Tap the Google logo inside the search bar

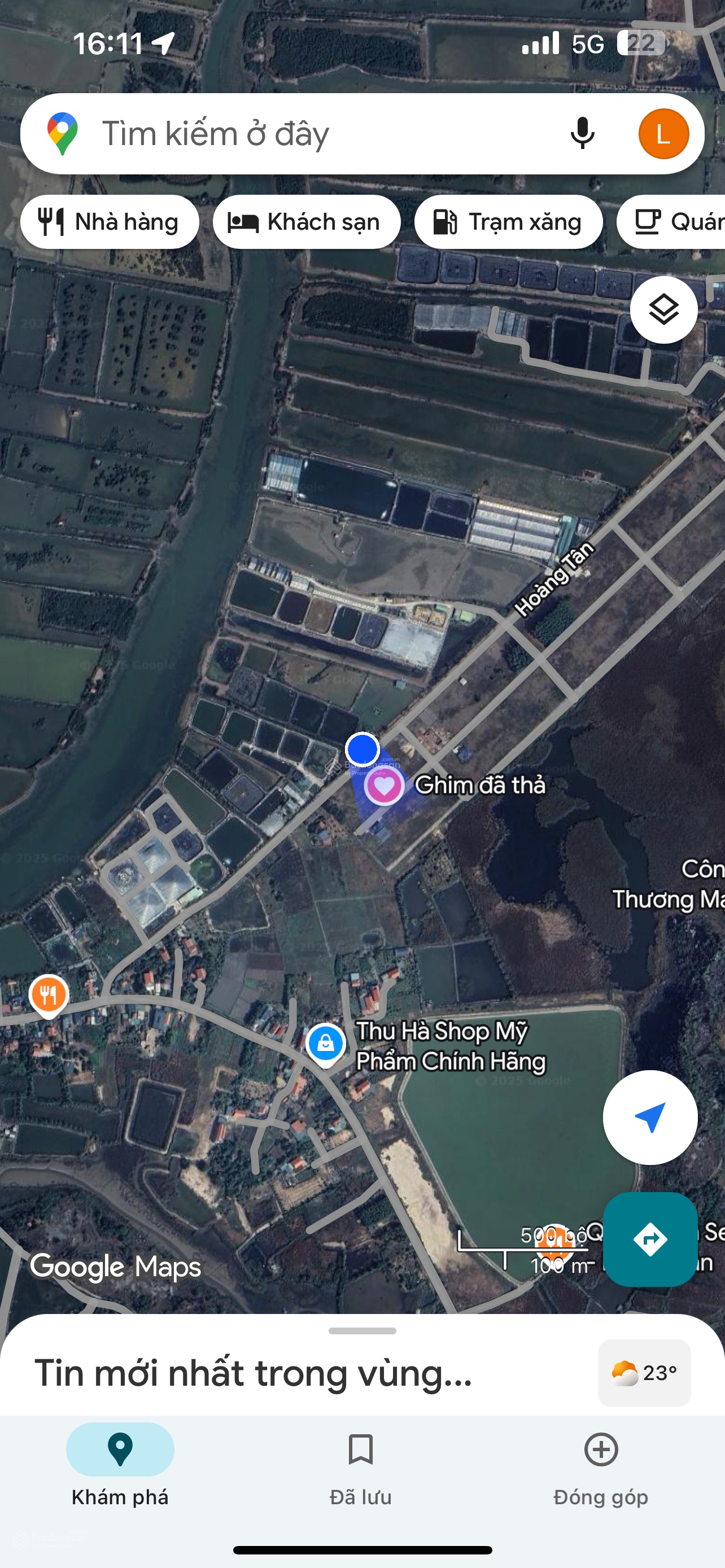click(63, 133)
